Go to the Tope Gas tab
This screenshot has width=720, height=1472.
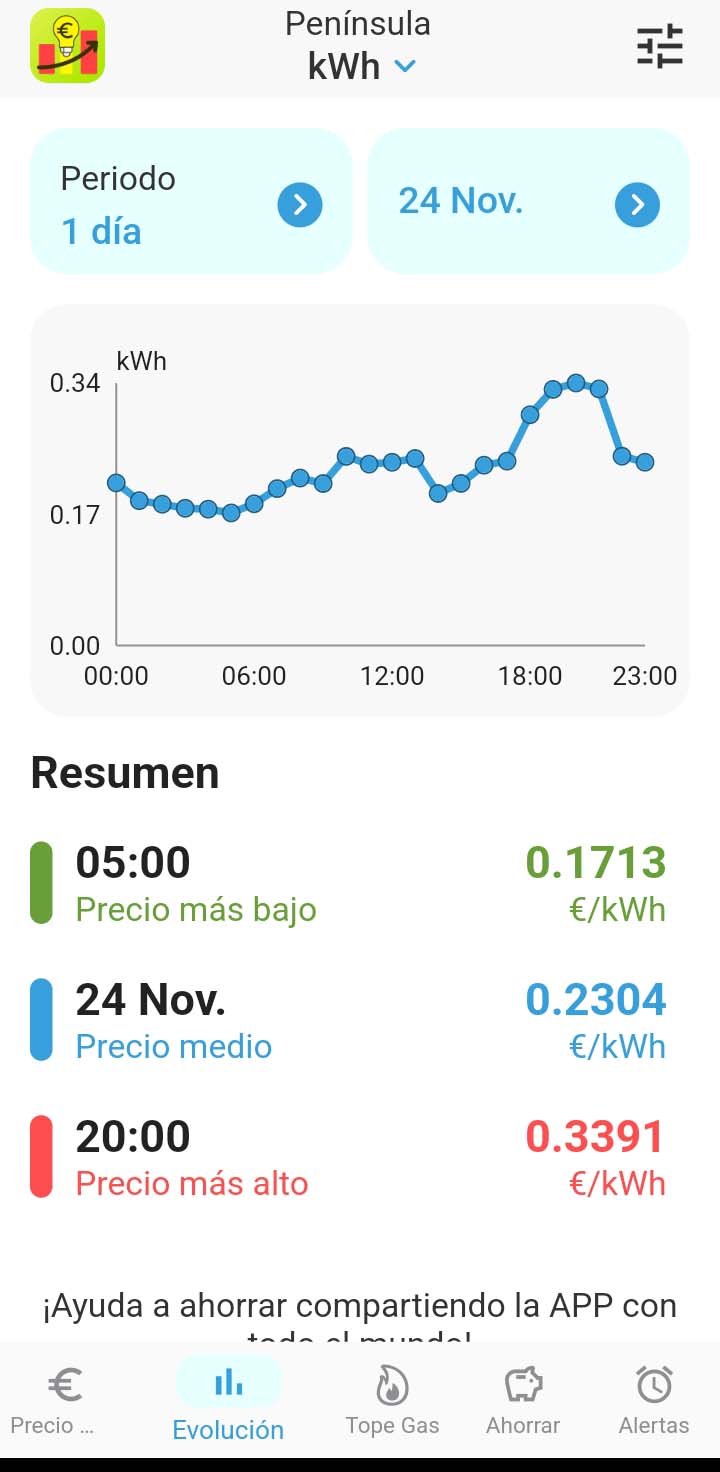pyautogui.click(x=392, y=1401)
